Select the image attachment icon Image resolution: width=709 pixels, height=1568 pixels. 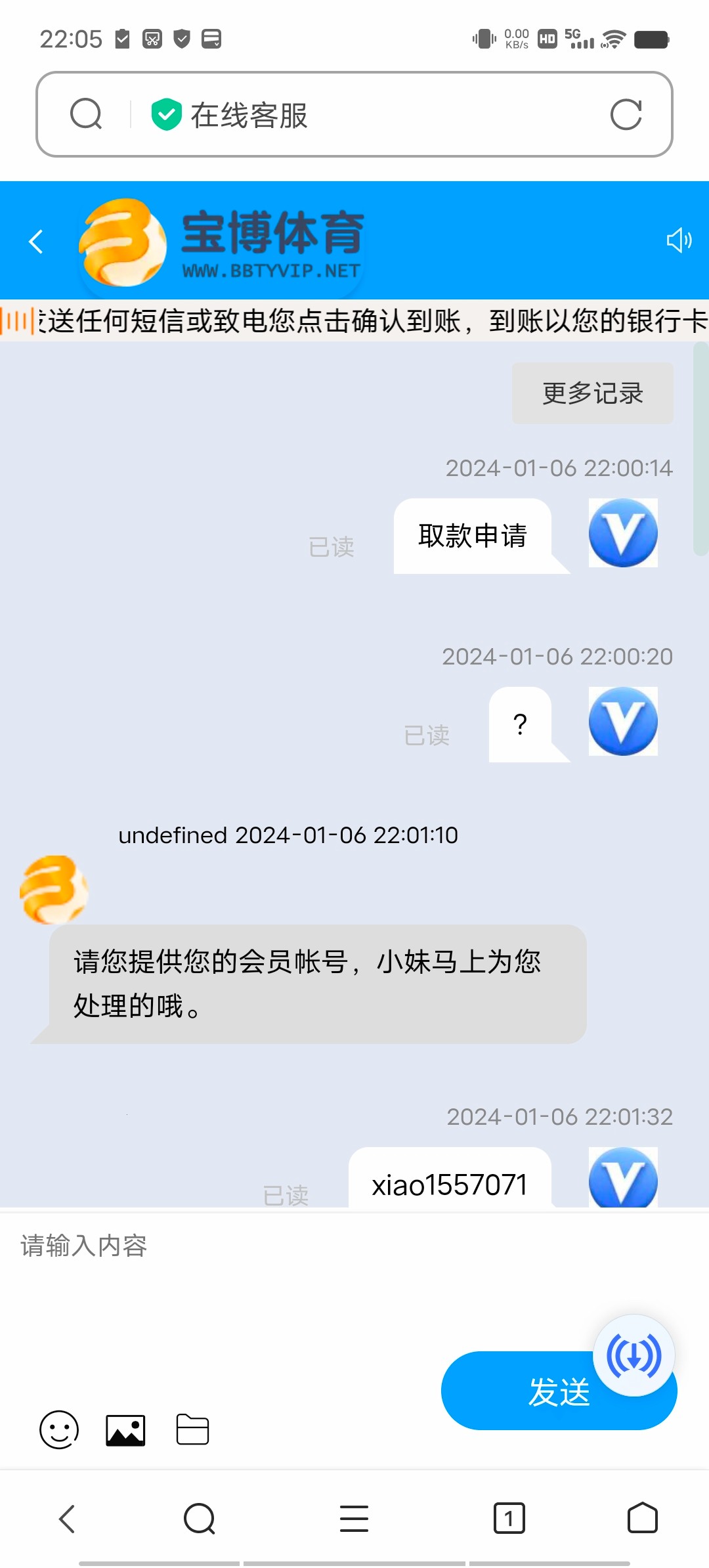(x=126, y=1428)
